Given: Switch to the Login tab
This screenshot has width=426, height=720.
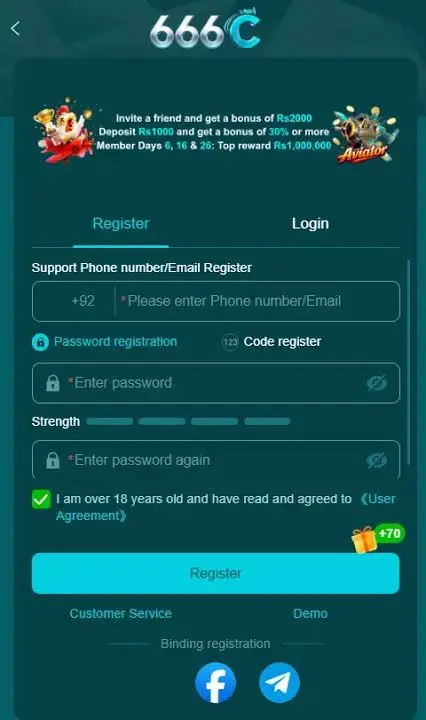Looking at the screenshot, I should click(310, 224).
